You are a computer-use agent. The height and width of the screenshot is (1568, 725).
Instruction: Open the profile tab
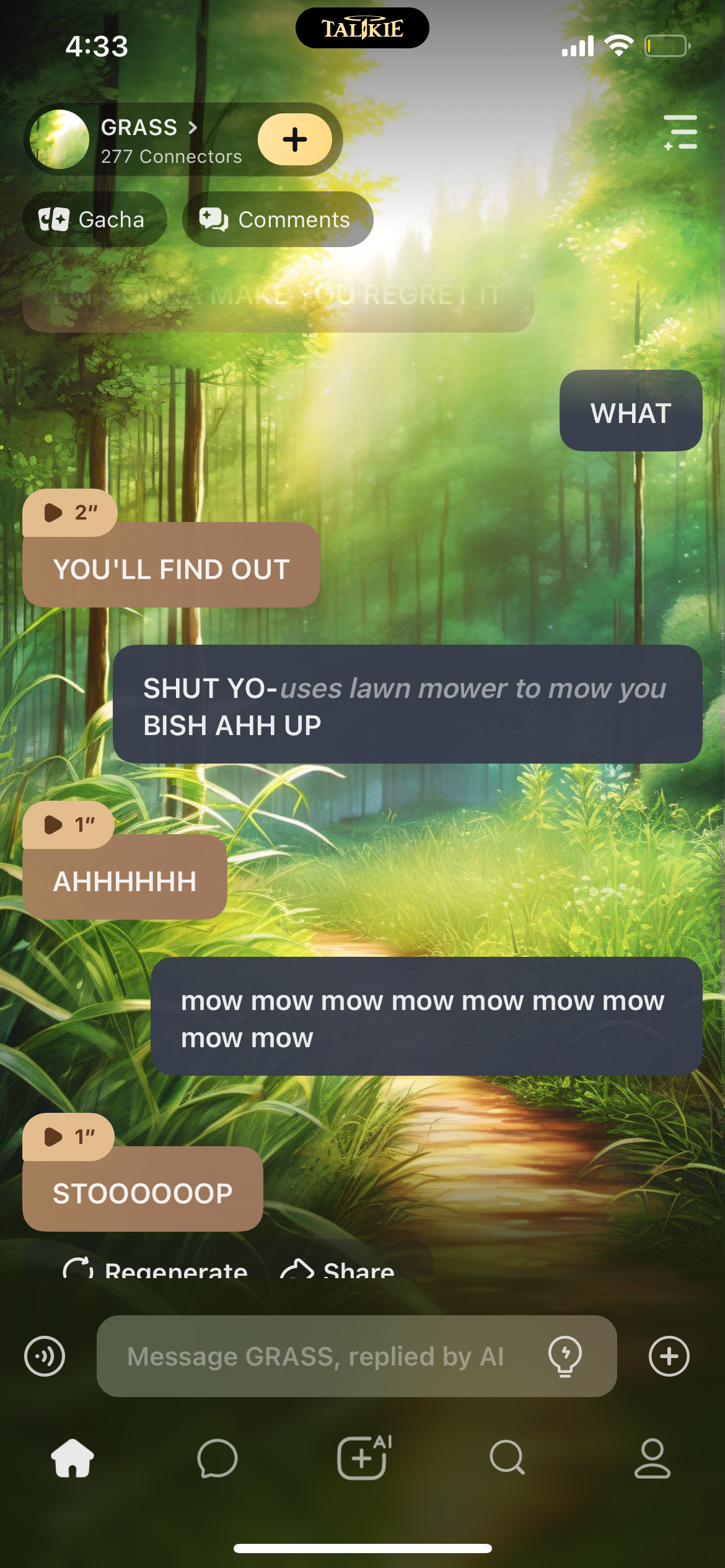click(652, 1458)
